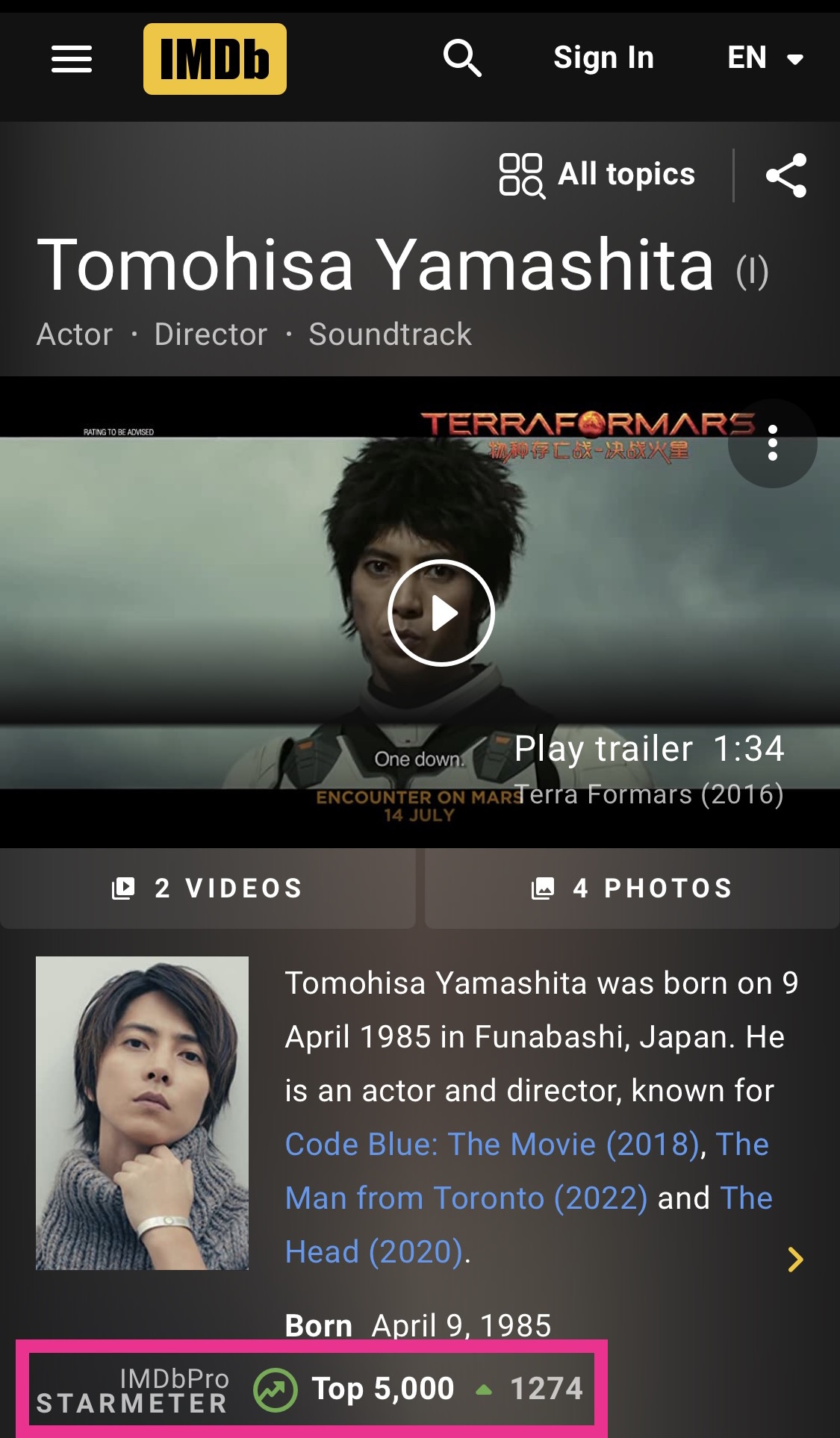Share this profile page
This screenshot has width=840, height=1438.
click(x=786, y=175)
